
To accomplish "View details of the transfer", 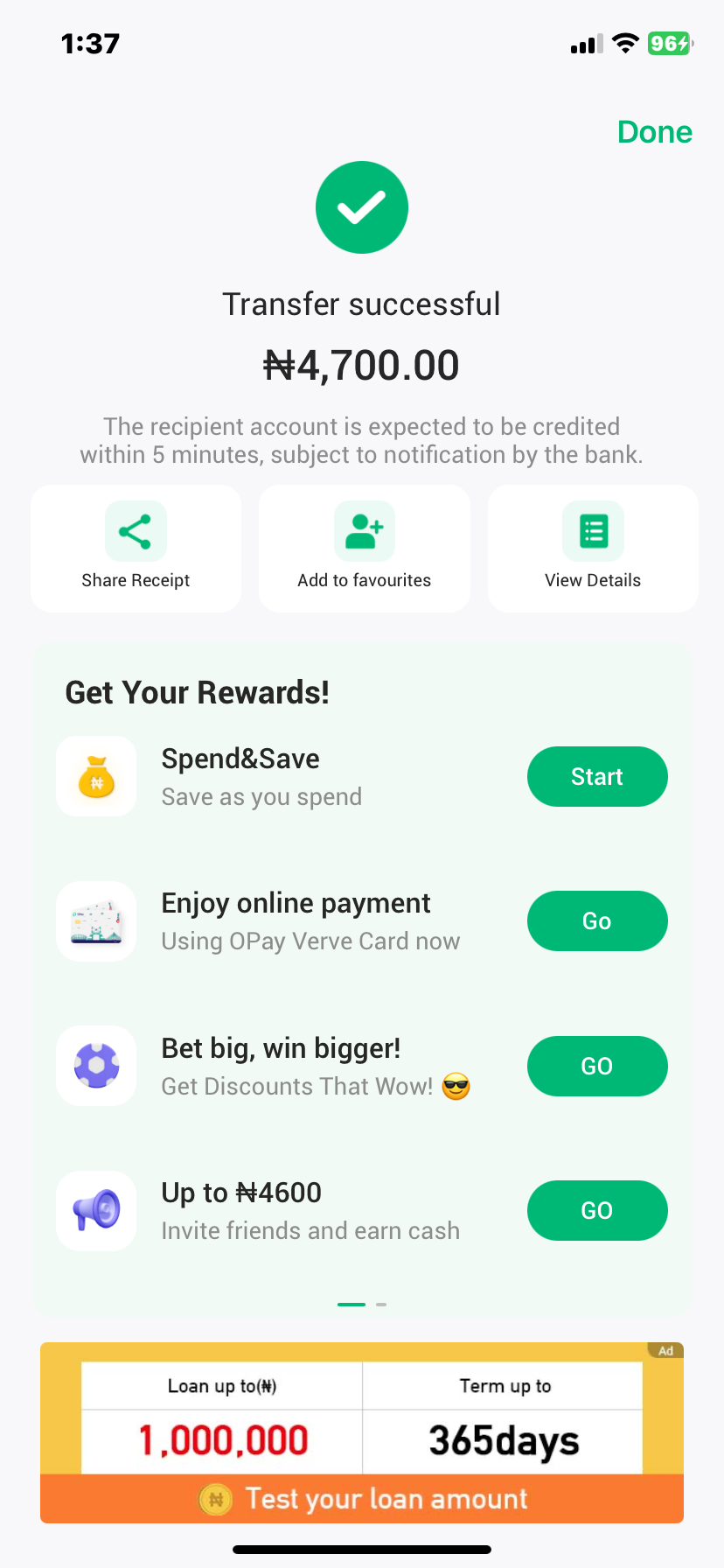I will 593,549.
